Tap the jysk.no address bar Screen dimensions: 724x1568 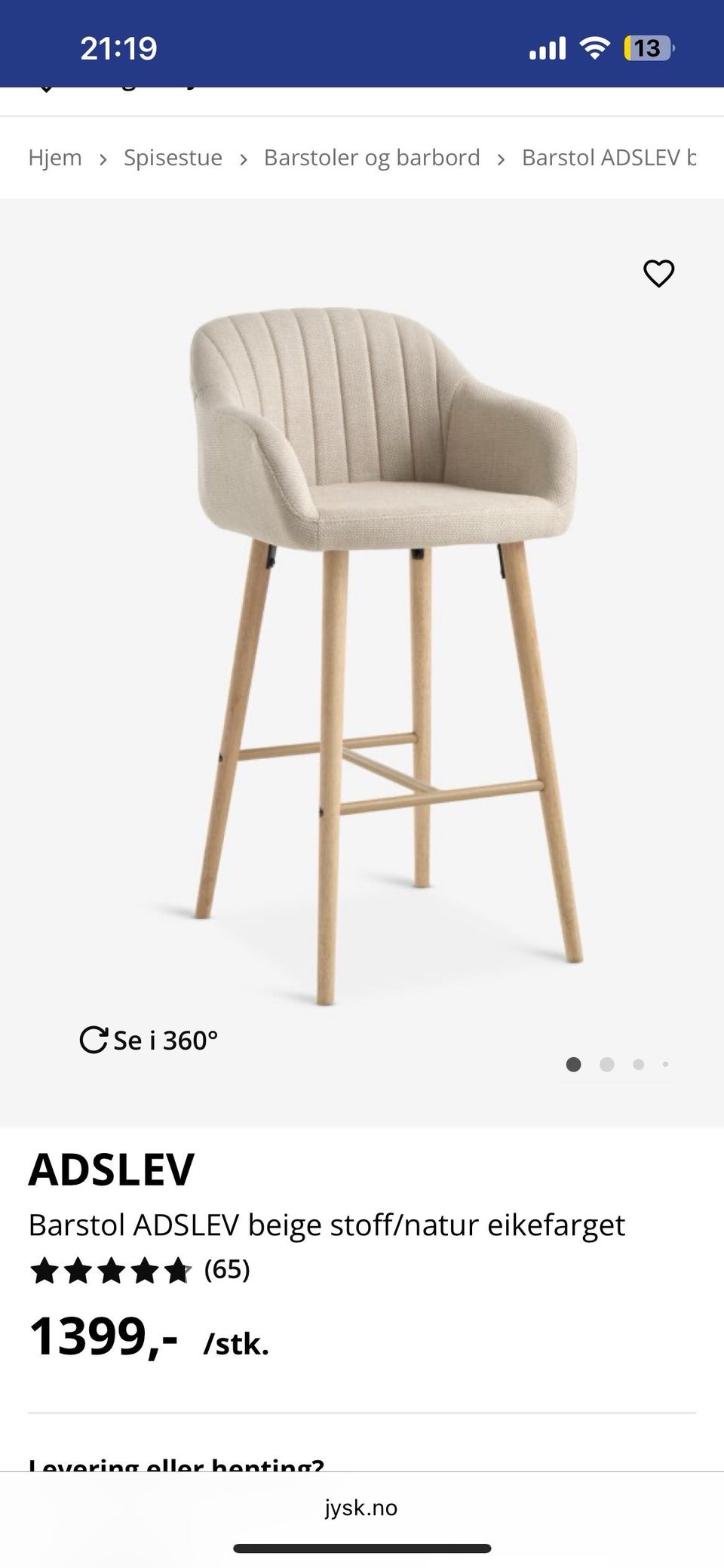pos(361,1508)
